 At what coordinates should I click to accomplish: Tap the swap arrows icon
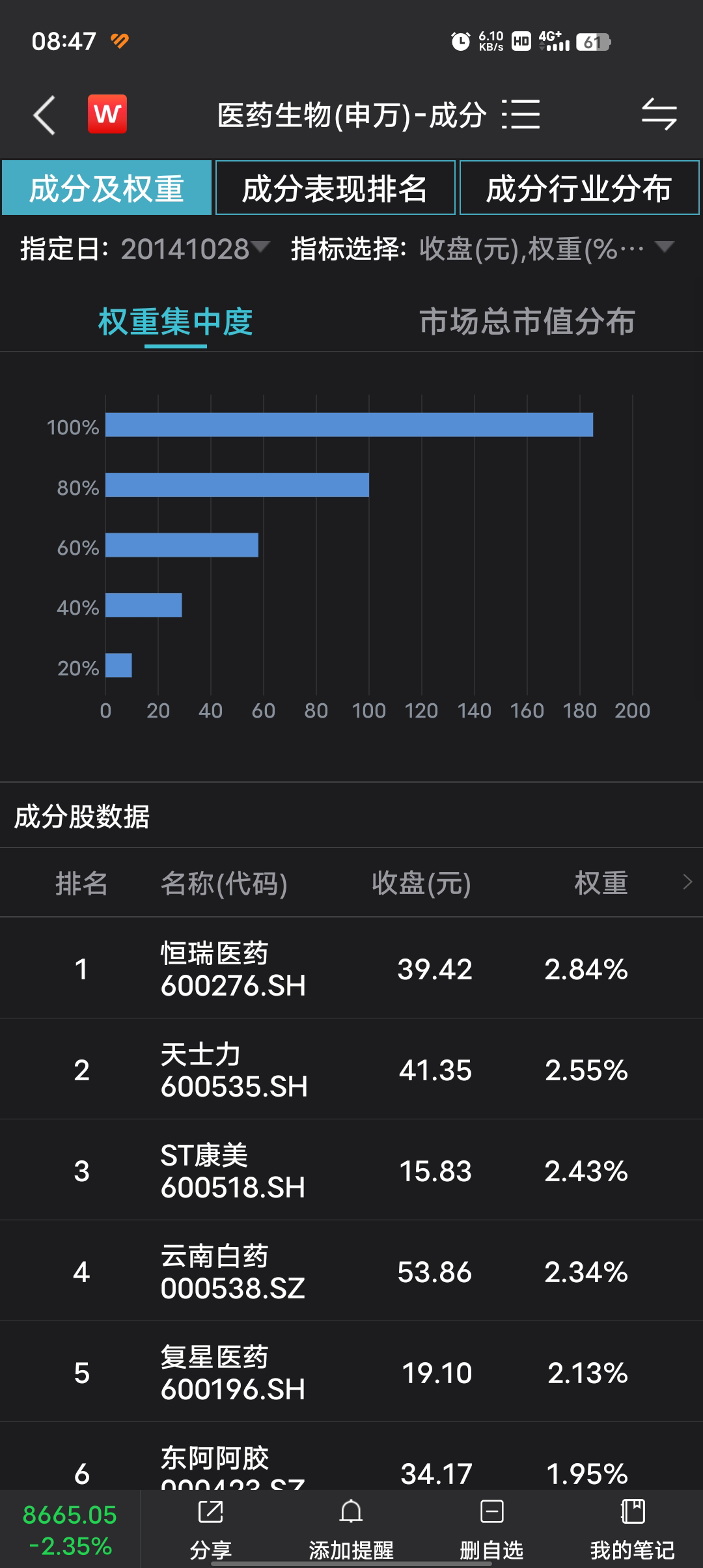[x=659, y=115]
